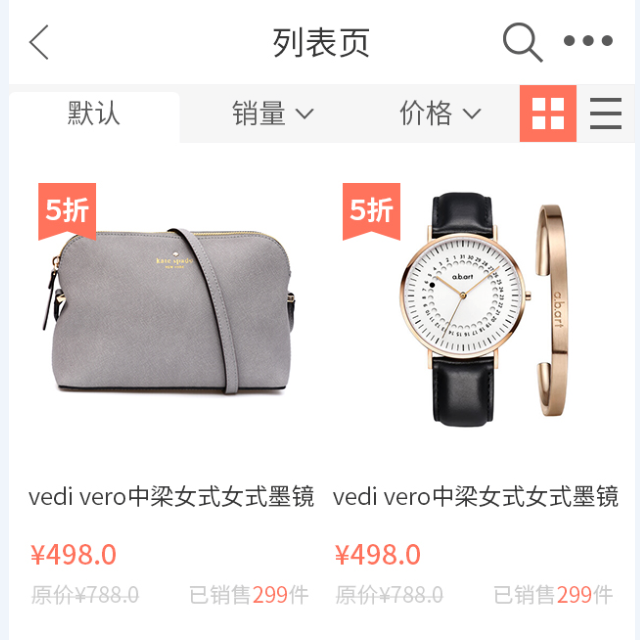Viewport: 640px width, 640px height.
Task: Open the three-dot overflow menu
Action: [588, 42]
